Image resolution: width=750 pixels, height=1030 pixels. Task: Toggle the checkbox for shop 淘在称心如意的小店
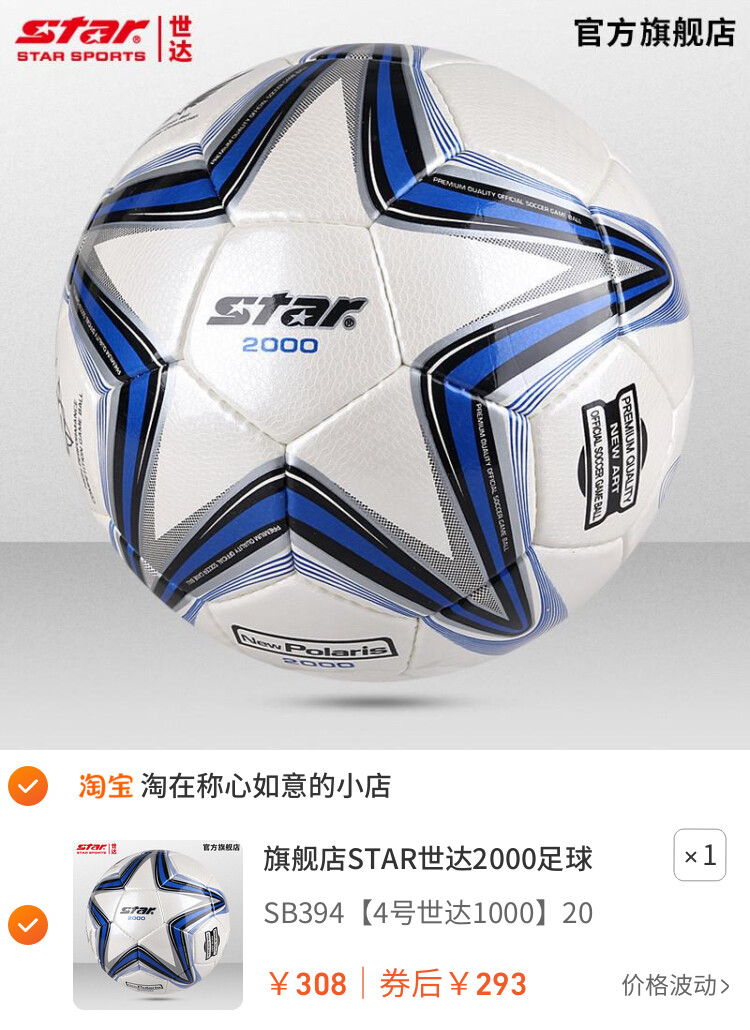28,786
